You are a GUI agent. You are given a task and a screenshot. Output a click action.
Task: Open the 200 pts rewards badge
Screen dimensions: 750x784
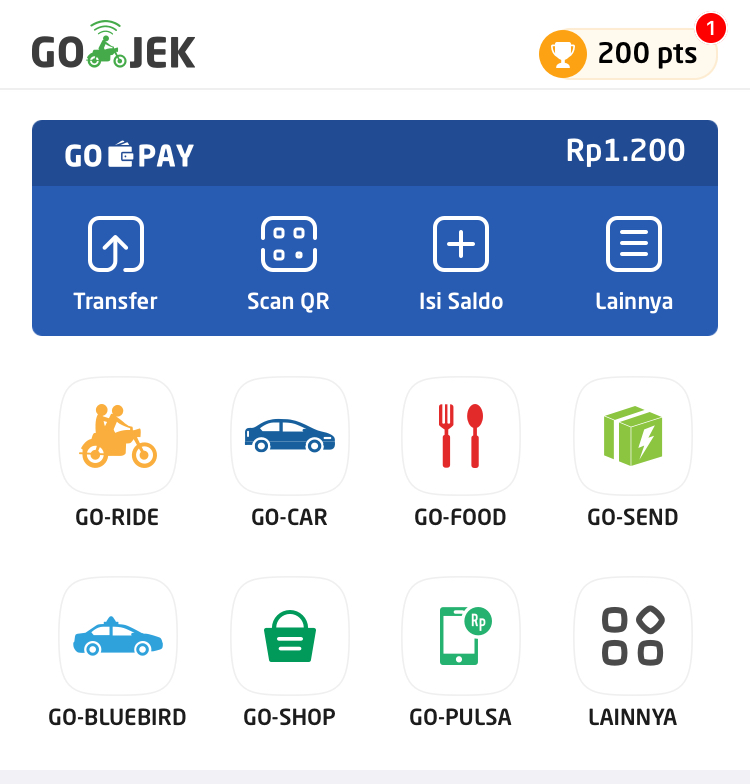click(628, 53)
